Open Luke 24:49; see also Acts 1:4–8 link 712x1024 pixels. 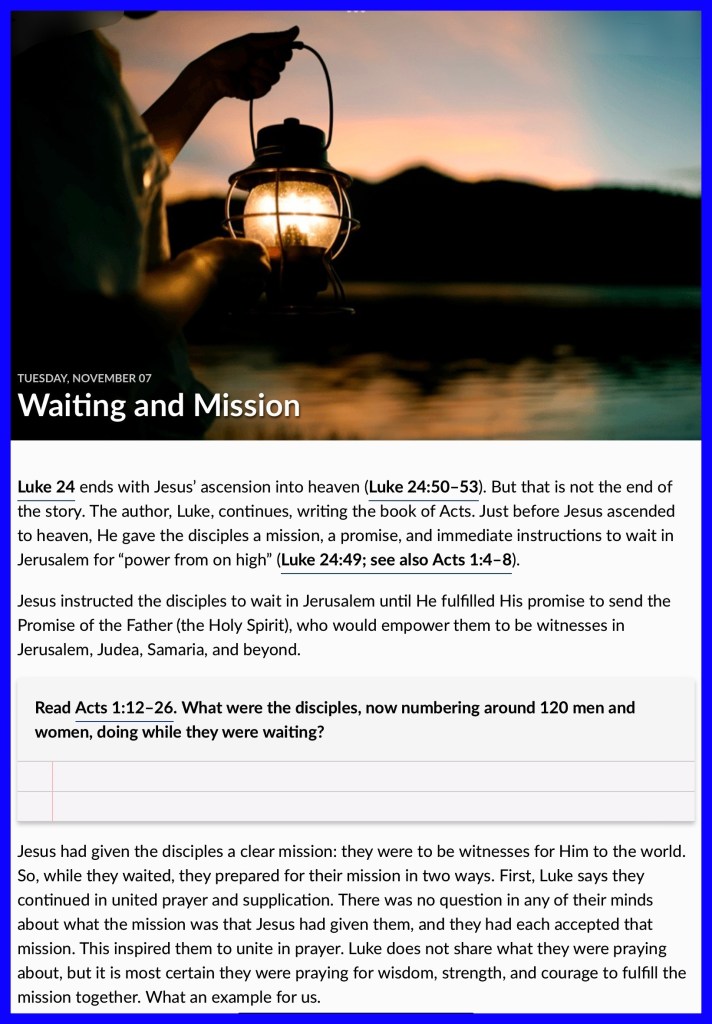point(396,560)
